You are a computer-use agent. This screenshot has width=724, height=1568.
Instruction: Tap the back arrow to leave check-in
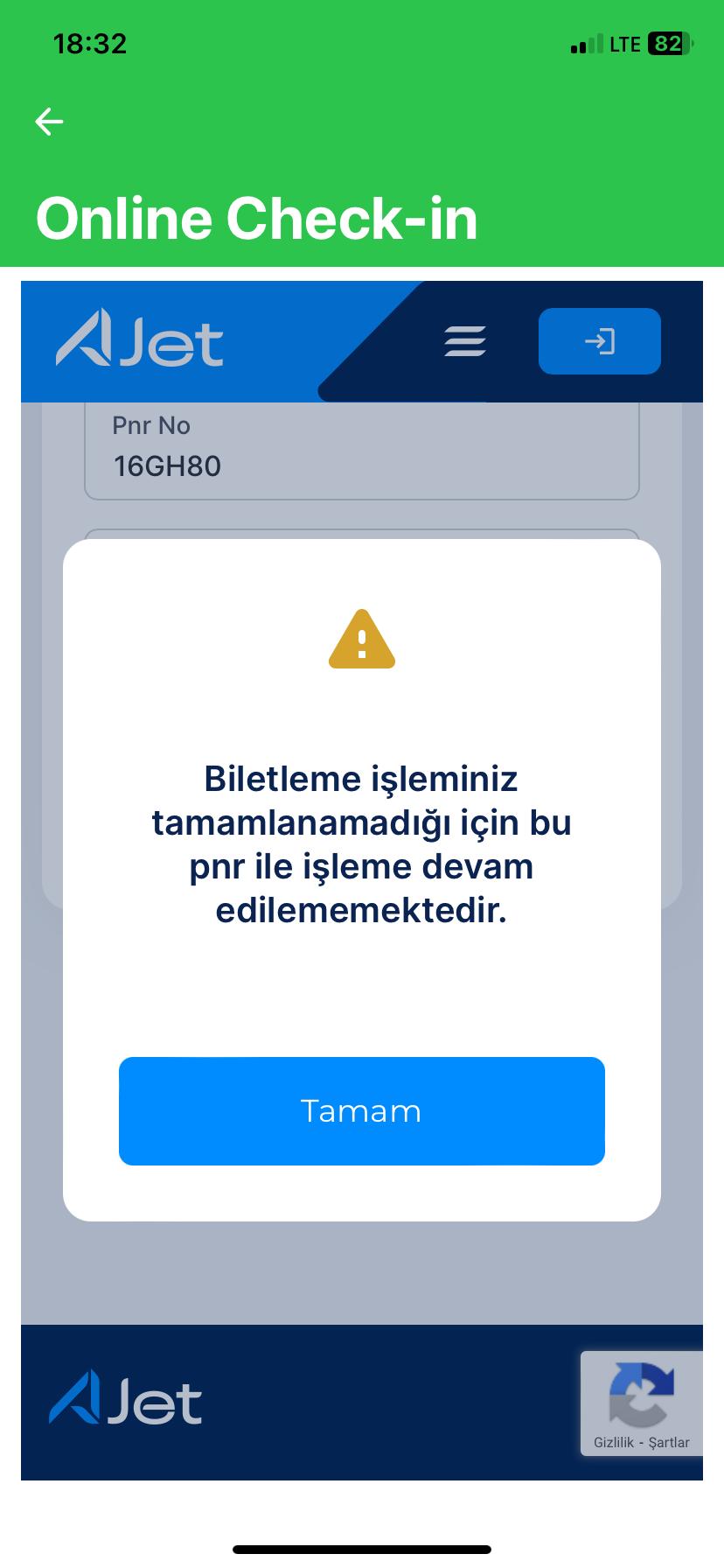(48, 121)
